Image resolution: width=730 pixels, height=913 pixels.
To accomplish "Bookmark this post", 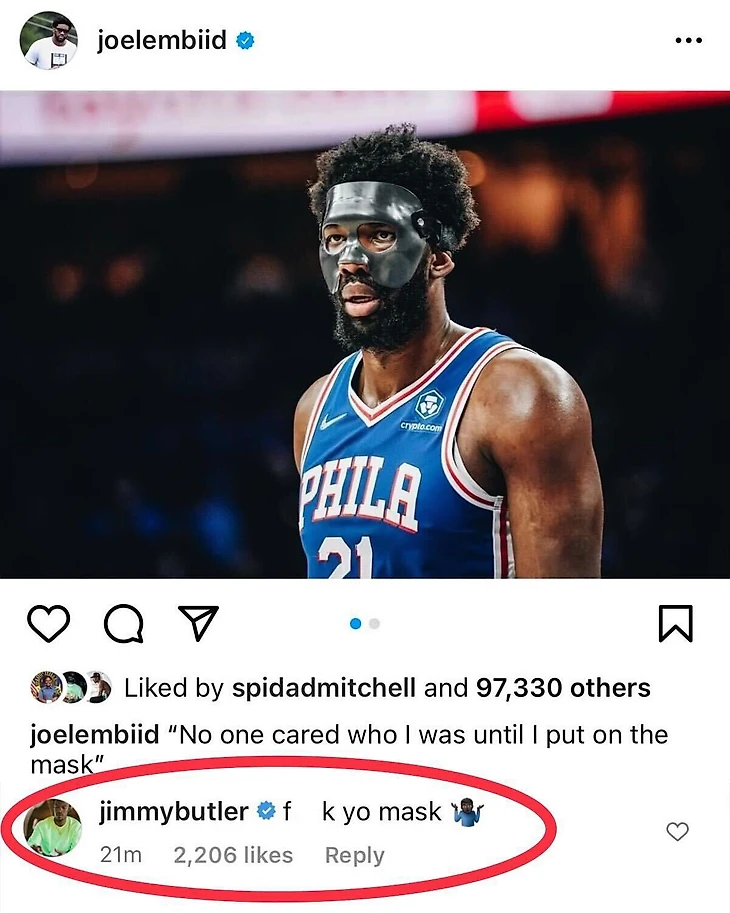I will [676, 624].
